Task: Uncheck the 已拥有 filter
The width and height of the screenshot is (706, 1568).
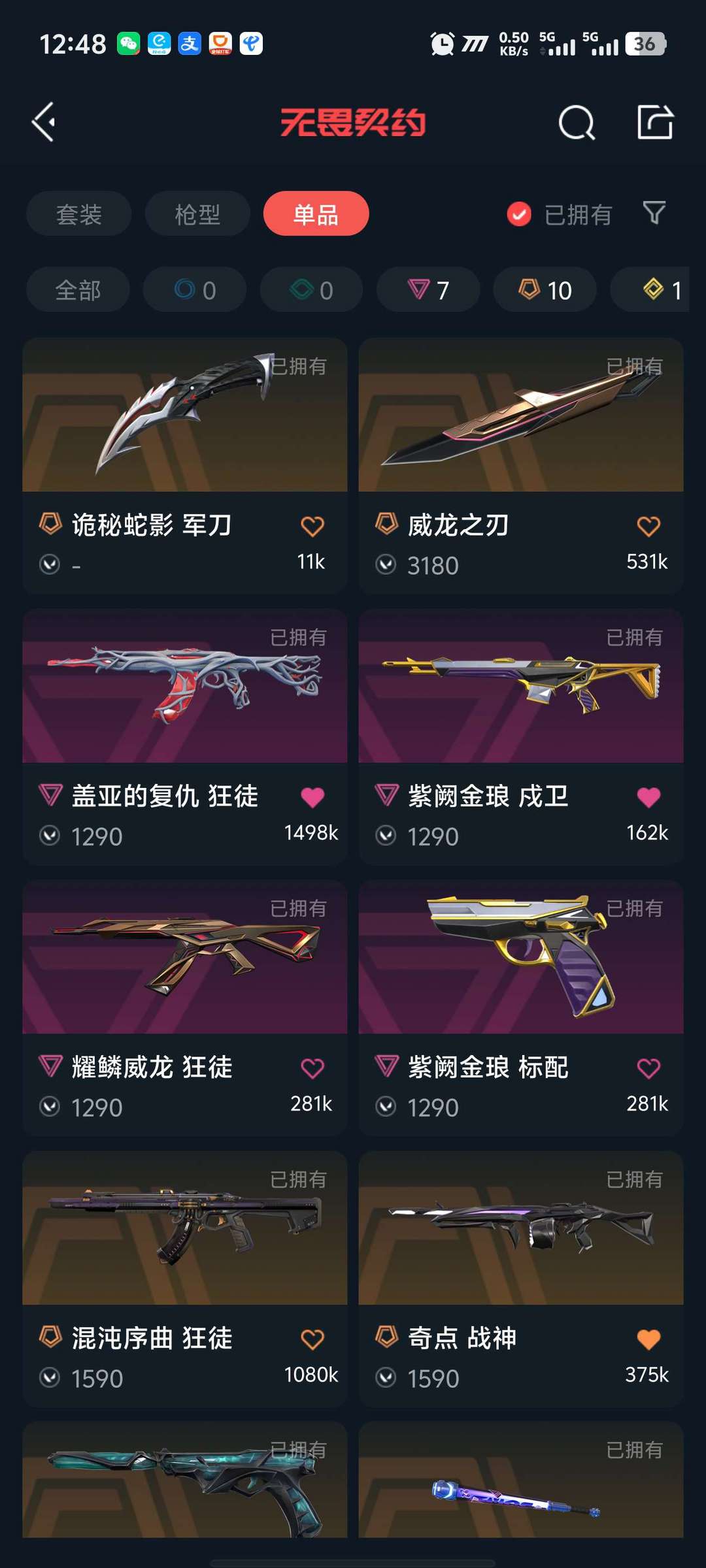Action: (x=560, y=214)
